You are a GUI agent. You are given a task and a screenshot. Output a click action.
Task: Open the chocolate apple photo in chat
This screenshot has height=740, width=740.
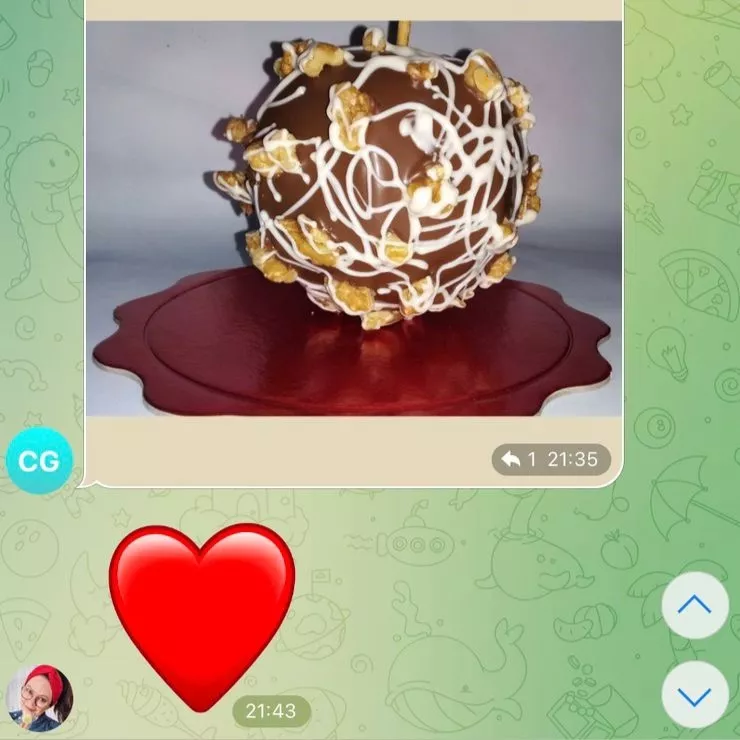click(x=353, y=217)
